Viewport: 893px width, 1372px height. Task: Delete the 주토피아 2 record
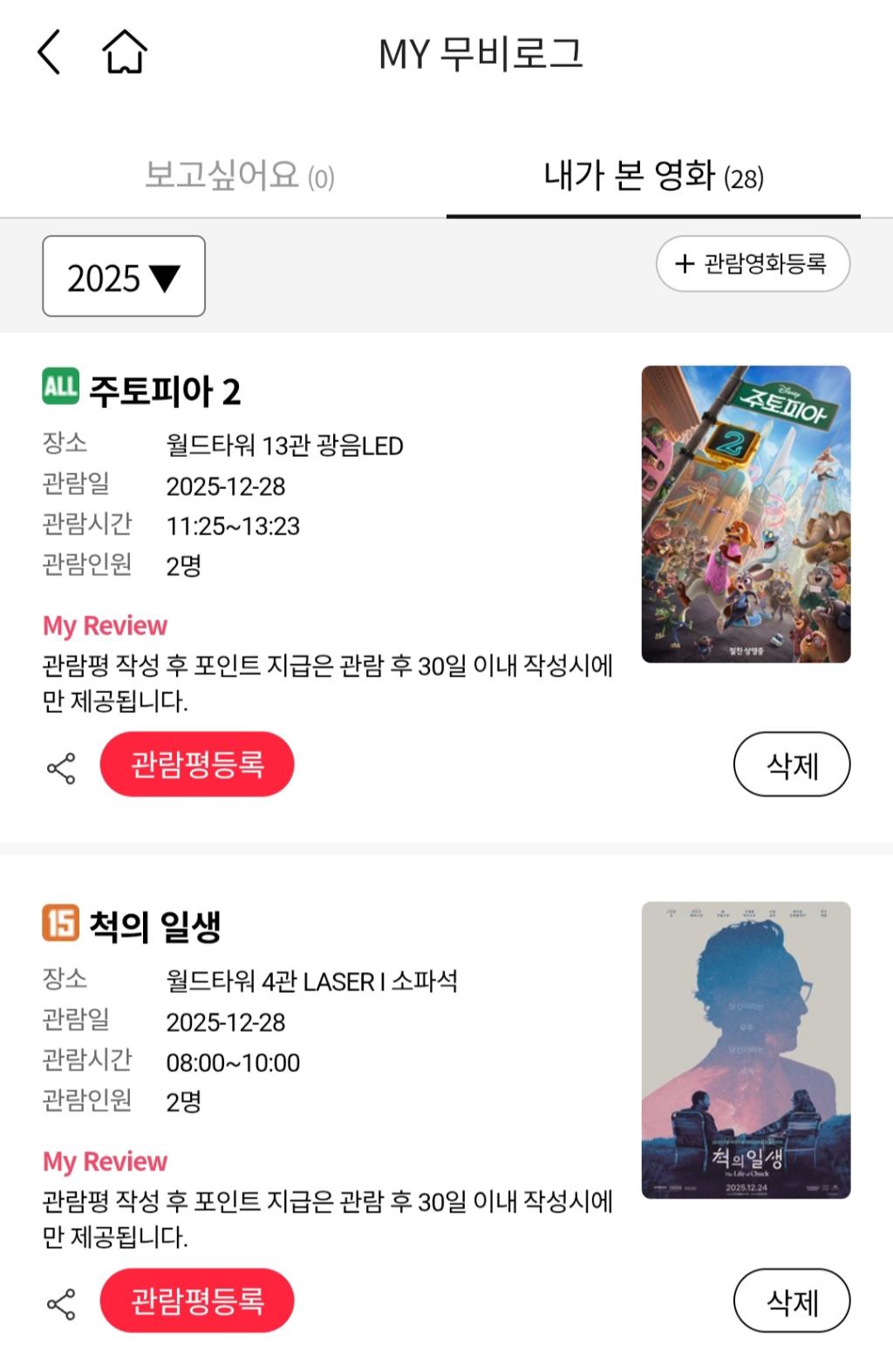pyautogui.click(x=791, y=764)
